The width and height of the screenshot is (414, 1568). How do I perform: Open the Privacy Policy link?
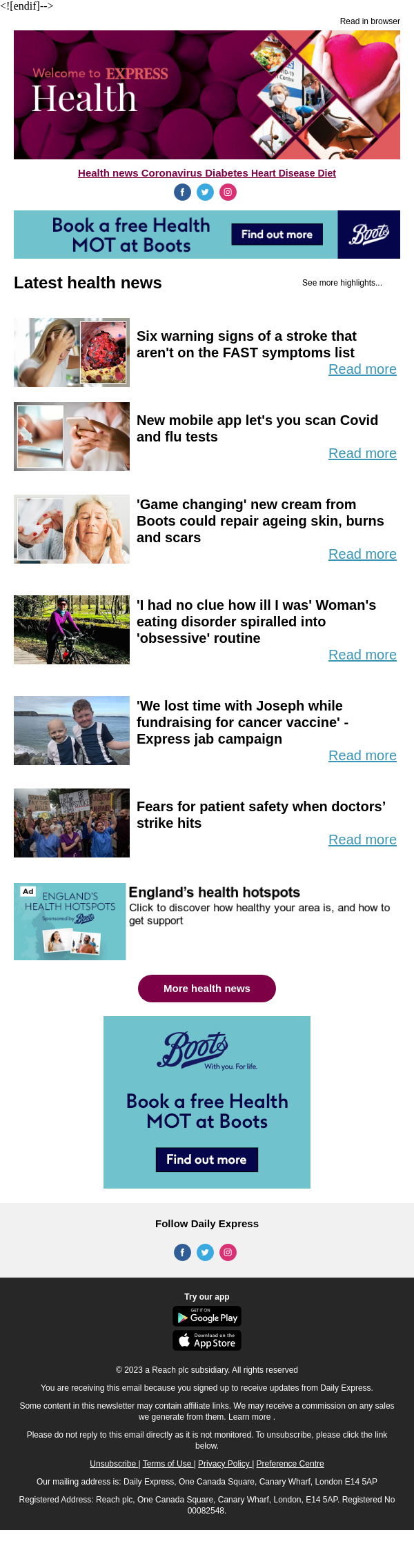point(224,1464)
